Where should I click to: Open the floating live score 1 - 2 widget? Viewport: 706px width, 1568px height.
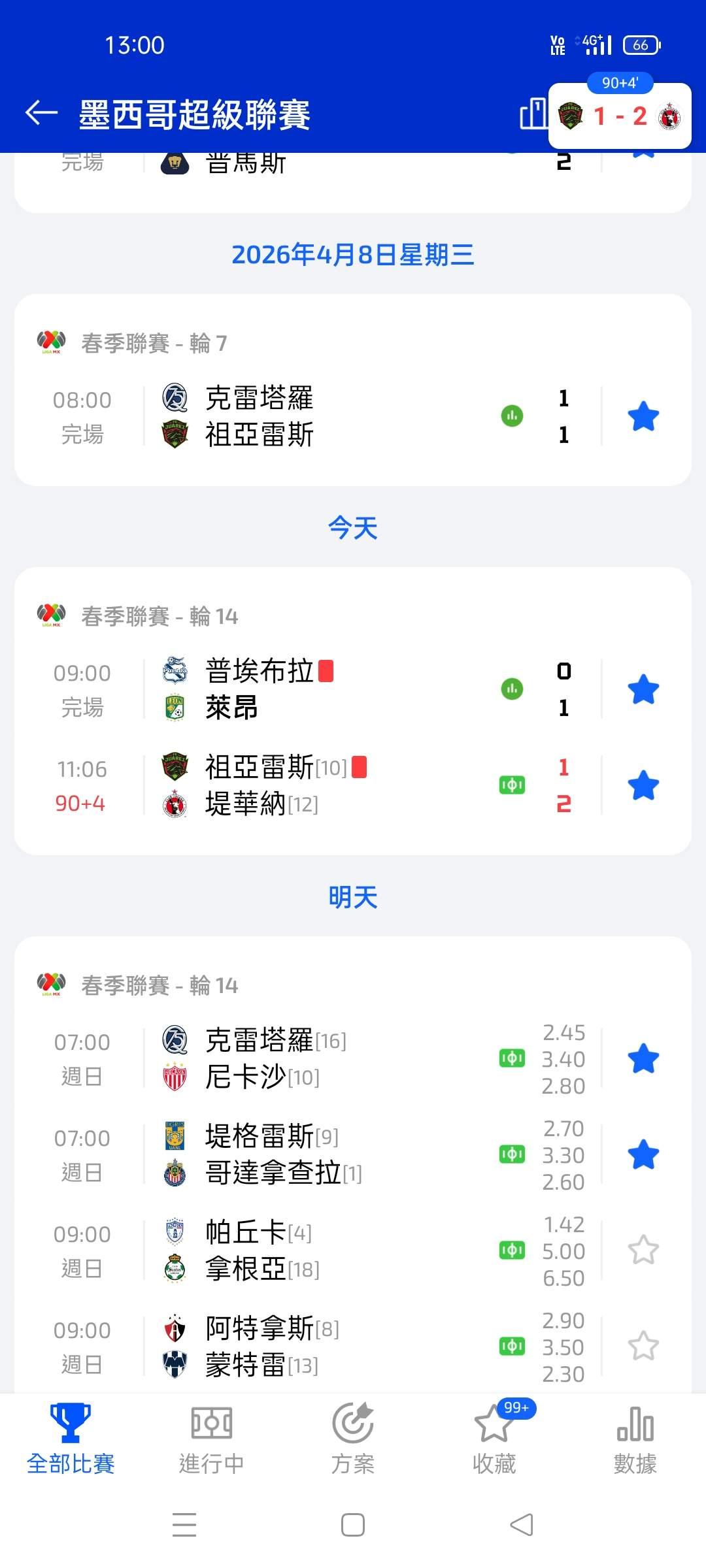point(620,116)
